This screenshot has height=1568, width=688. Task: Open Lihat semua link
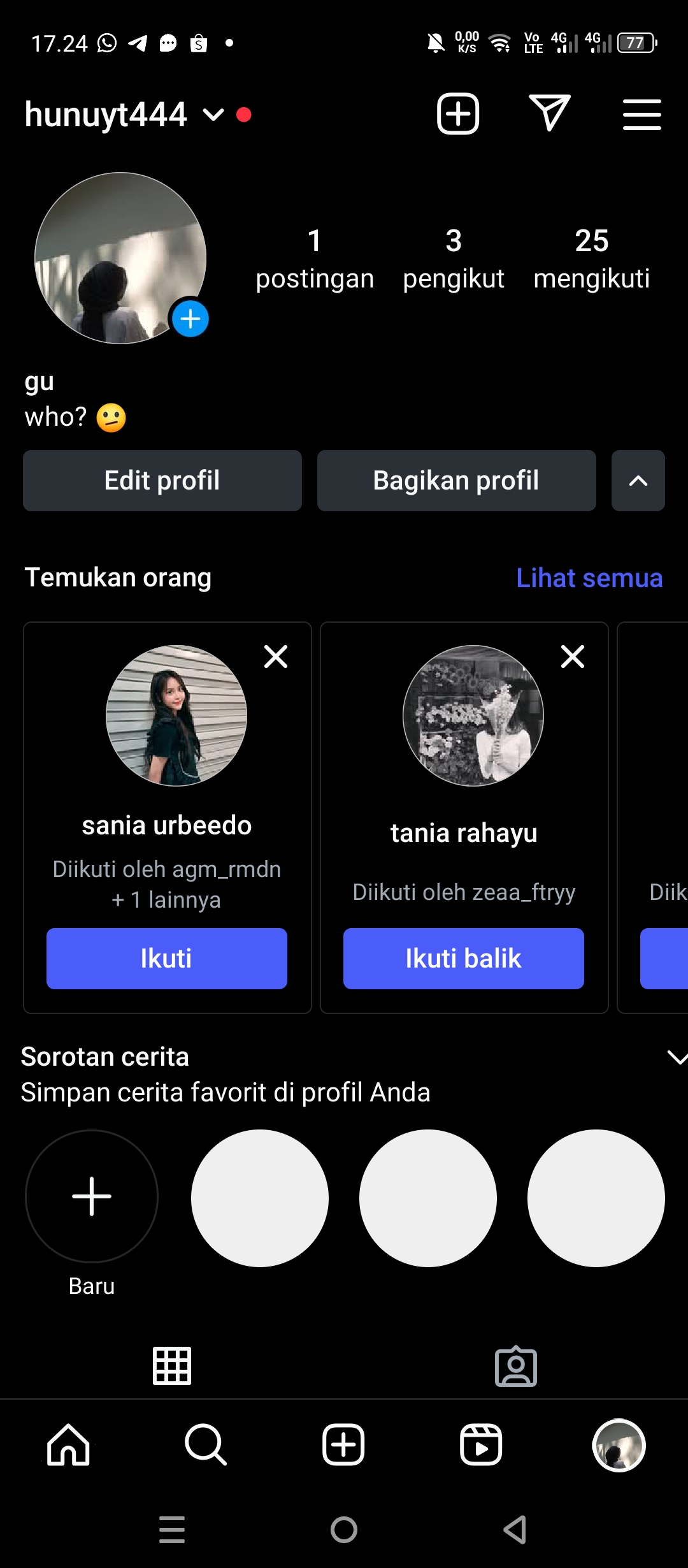589,578
